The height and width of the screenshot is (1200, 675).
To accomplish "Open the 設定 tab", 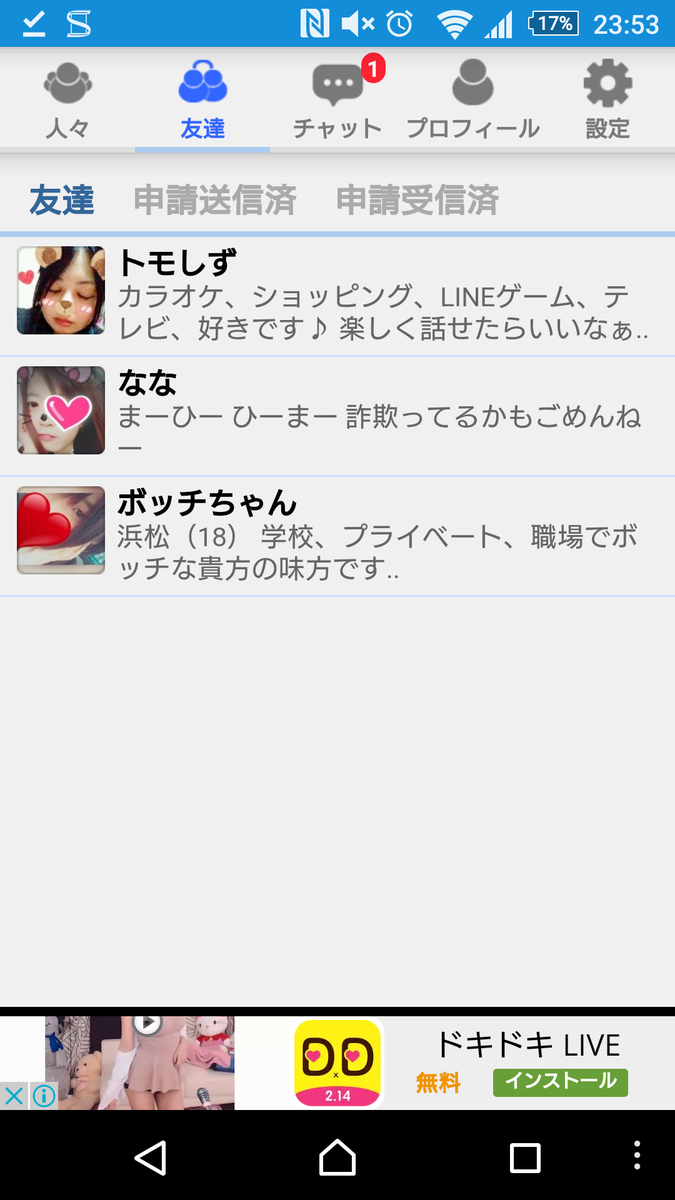I will pyautogui.click(x=607, y=100).
